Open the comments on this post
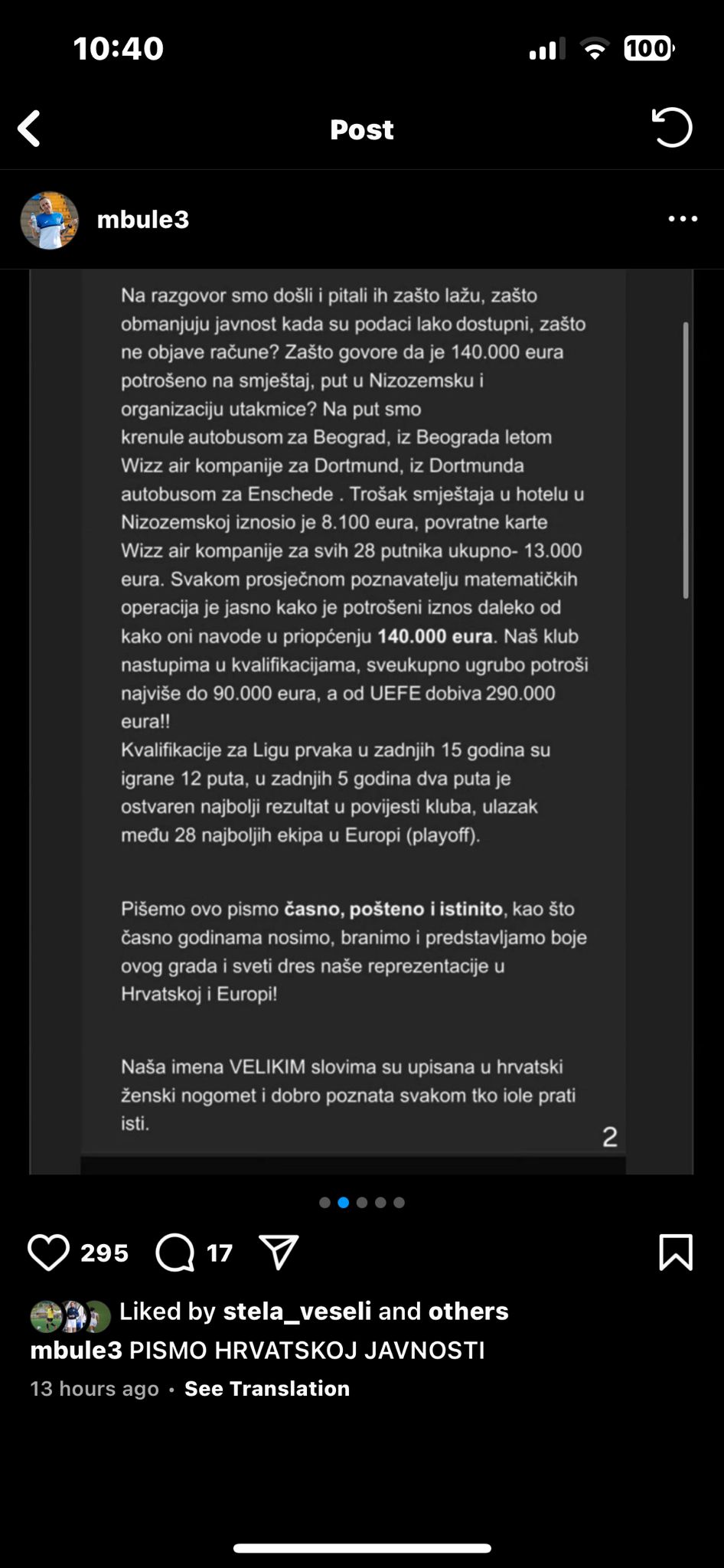 [175, 1253]
